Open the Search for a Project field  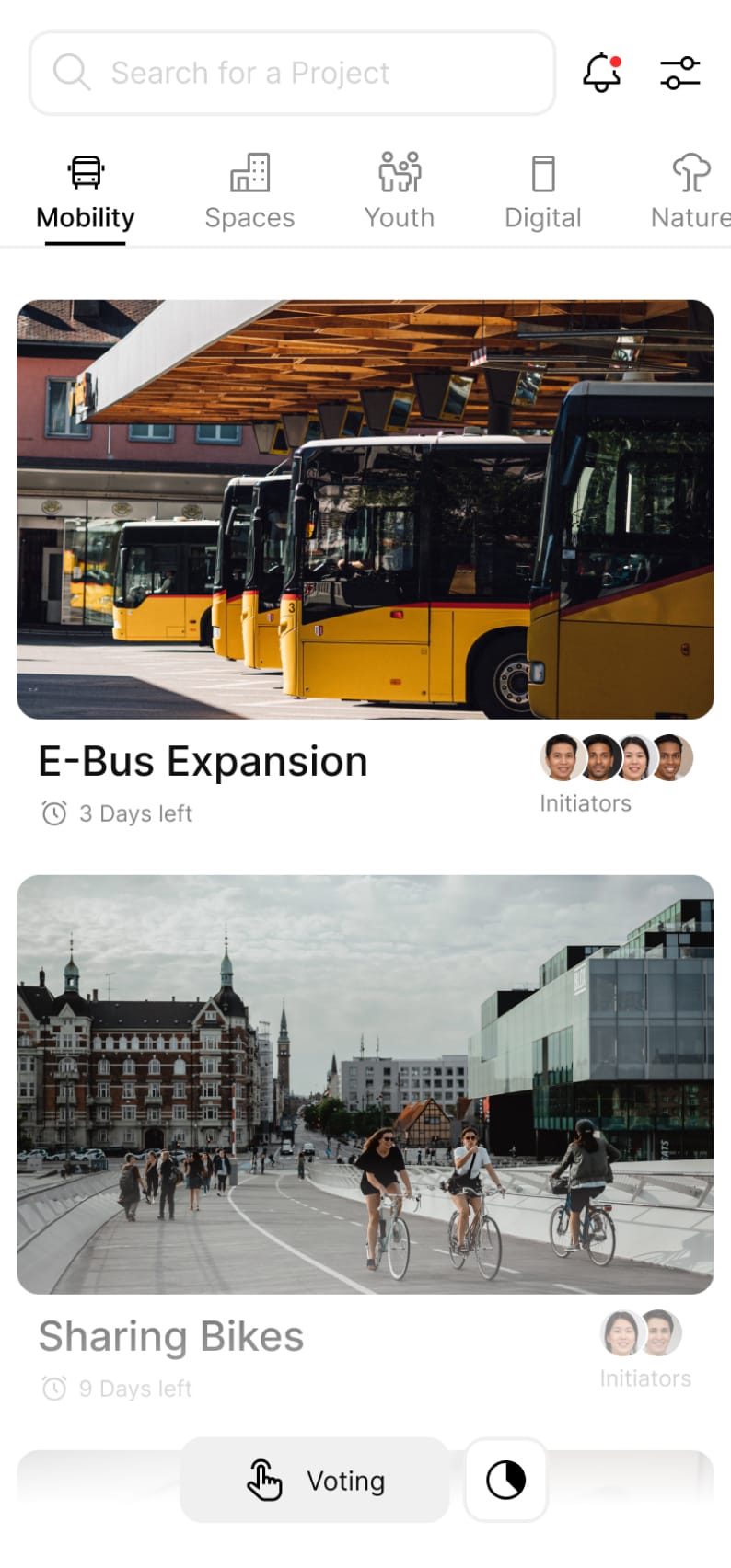pyautogui.click(x=292, y=73)
